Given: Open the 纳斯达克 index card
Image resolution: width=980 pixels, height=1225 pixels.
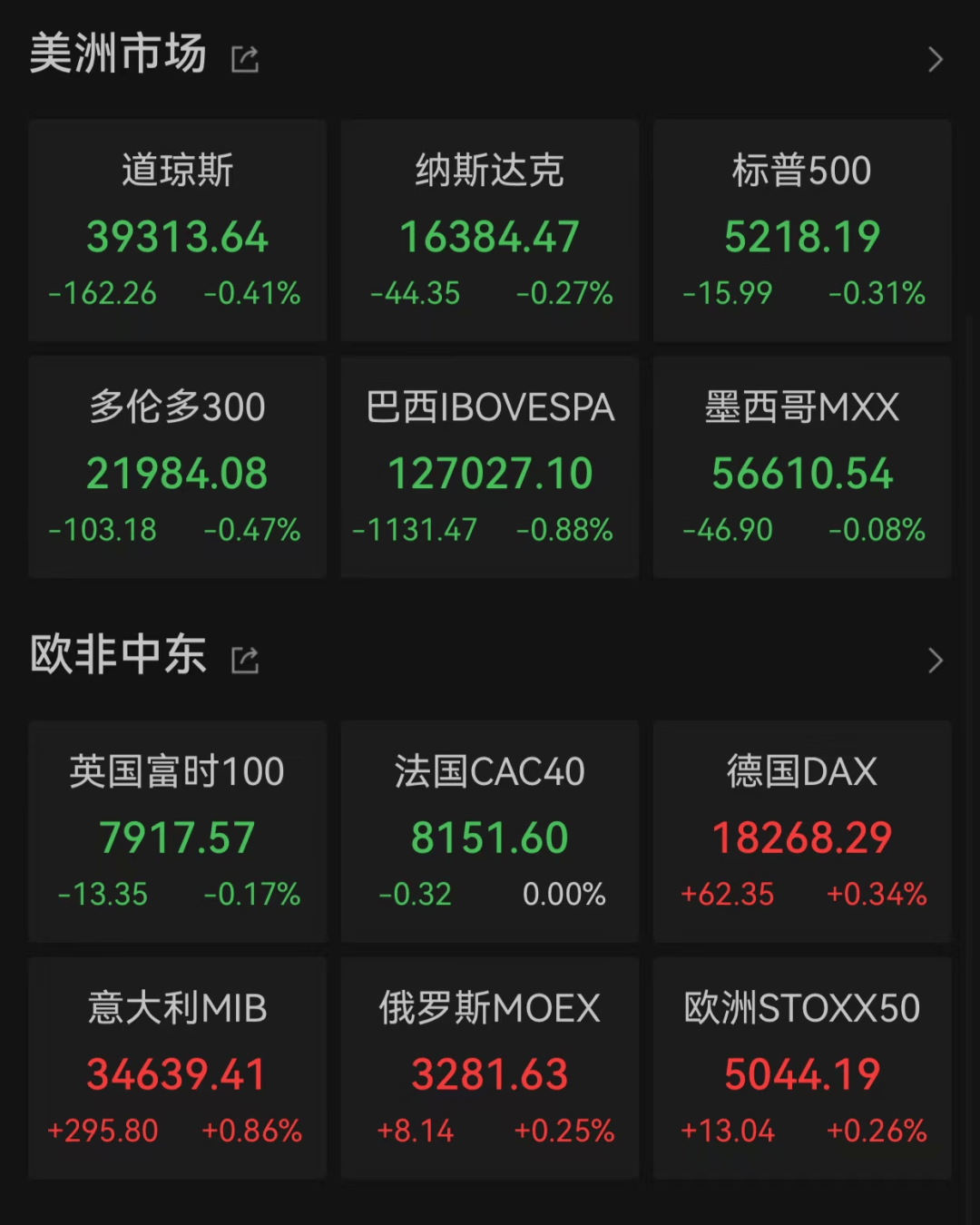Looking at the screenshot, I should coord(489,231).
